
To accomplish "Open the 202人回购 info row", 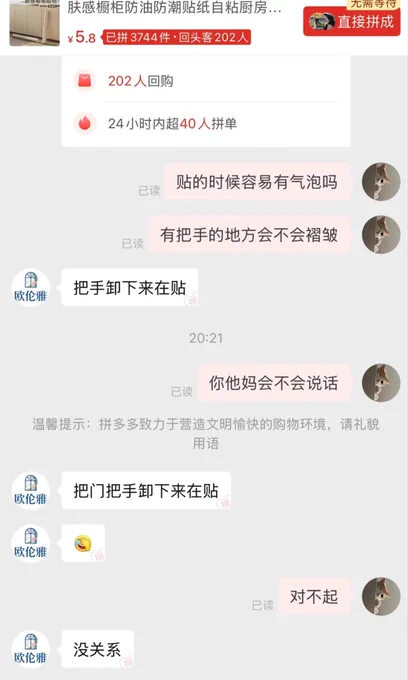I will [x=206, y=81].
